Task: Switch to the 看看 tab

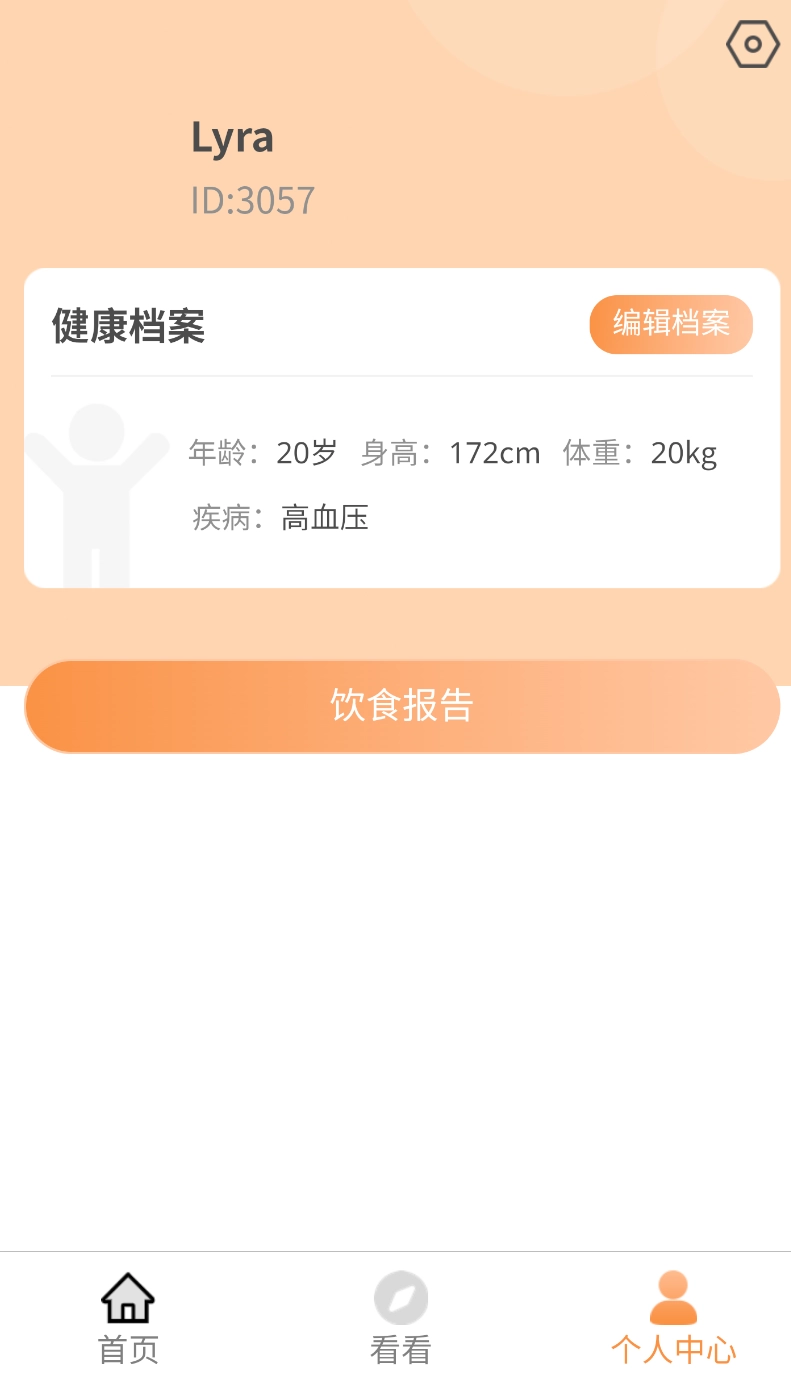Action: (x=400, y=1320)
